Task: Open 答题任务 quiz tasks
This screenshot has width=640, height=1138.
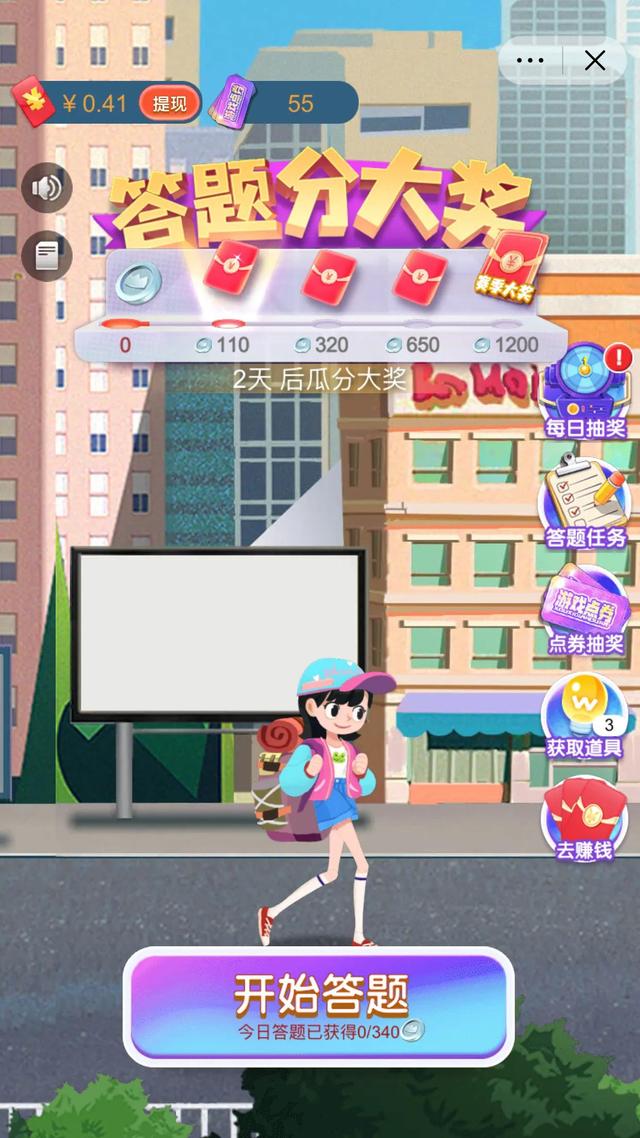Action: (586, 500)
